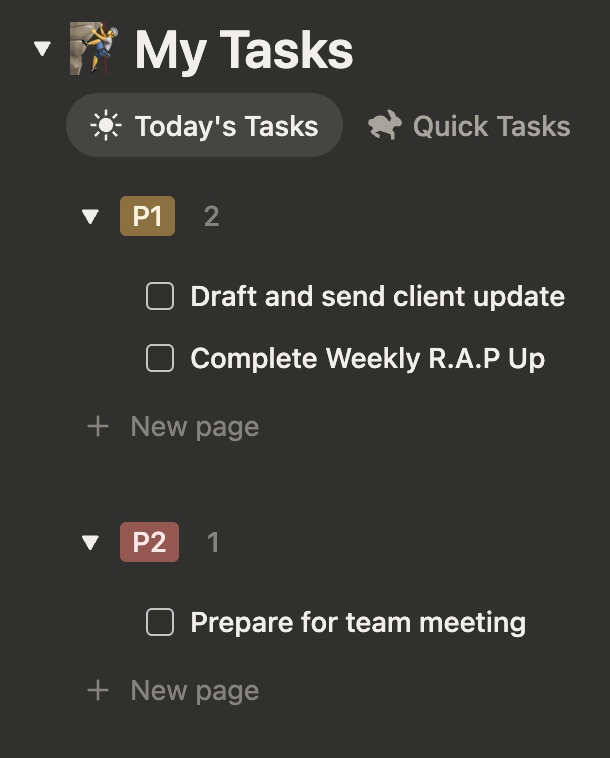Open the Complete Weekly R.A.P Up task

(x=367, y=358)
